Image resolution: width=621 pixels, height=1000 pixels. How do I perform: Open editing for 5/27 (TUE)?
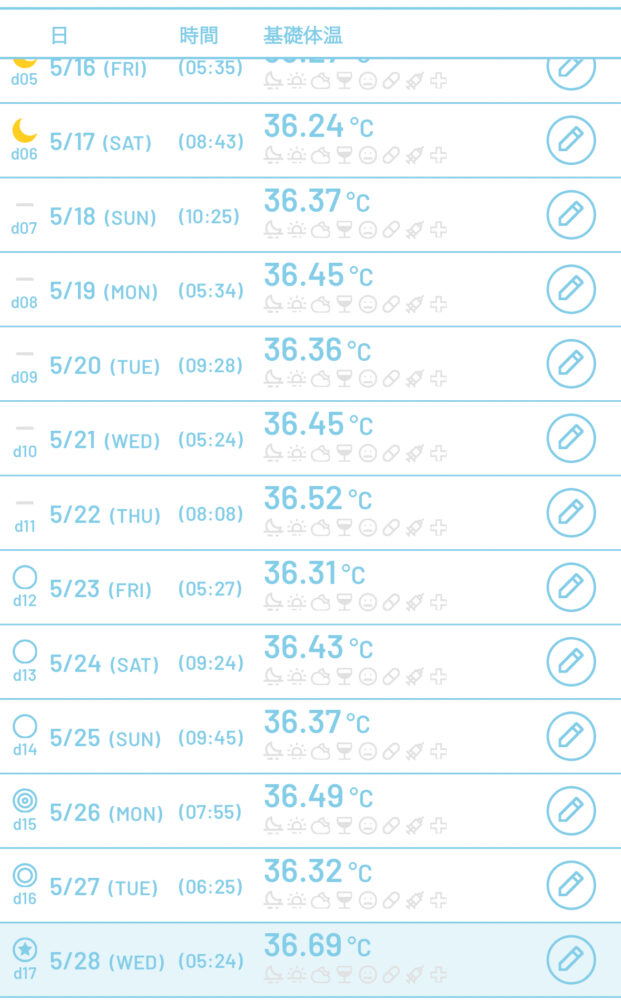pos(571,885)
